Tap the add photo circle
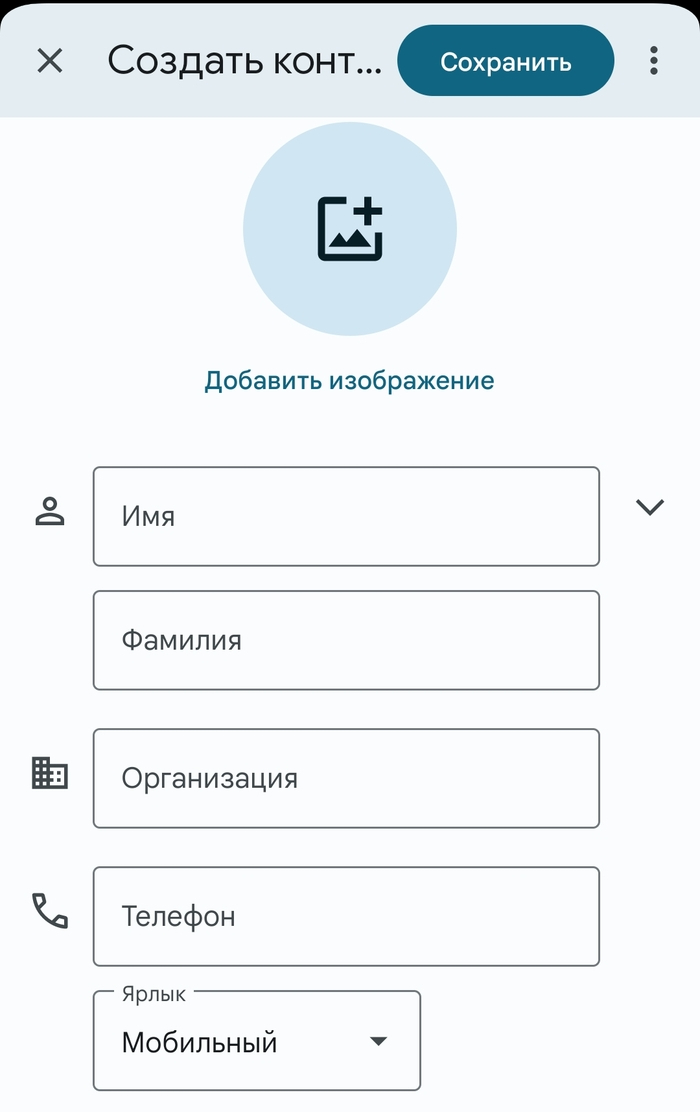This screenshot has height=1112, width=700. click(x=350, y=229)
